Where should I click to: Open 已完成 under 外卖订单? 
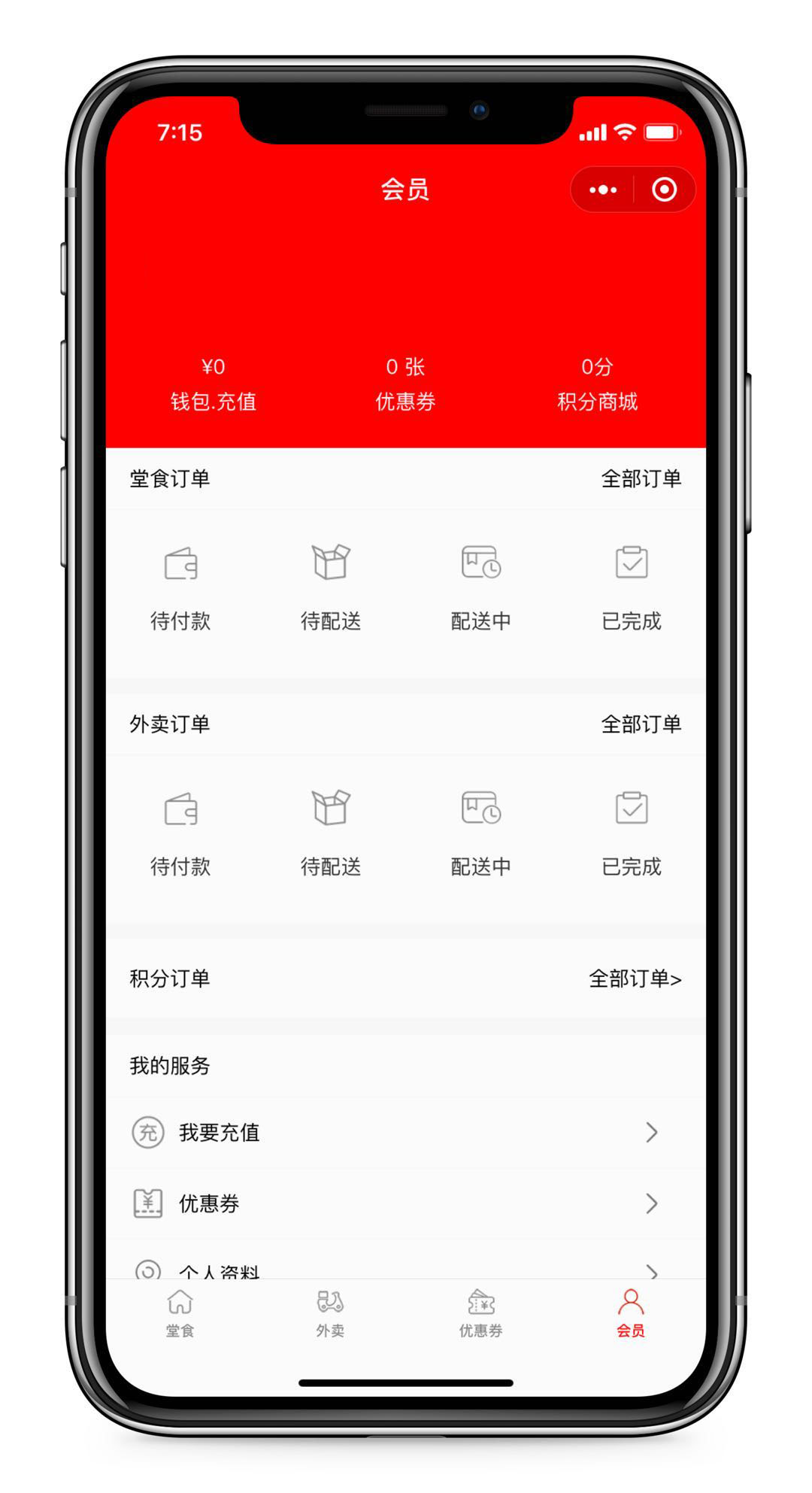pyautogui.click(x=632, y=833)
